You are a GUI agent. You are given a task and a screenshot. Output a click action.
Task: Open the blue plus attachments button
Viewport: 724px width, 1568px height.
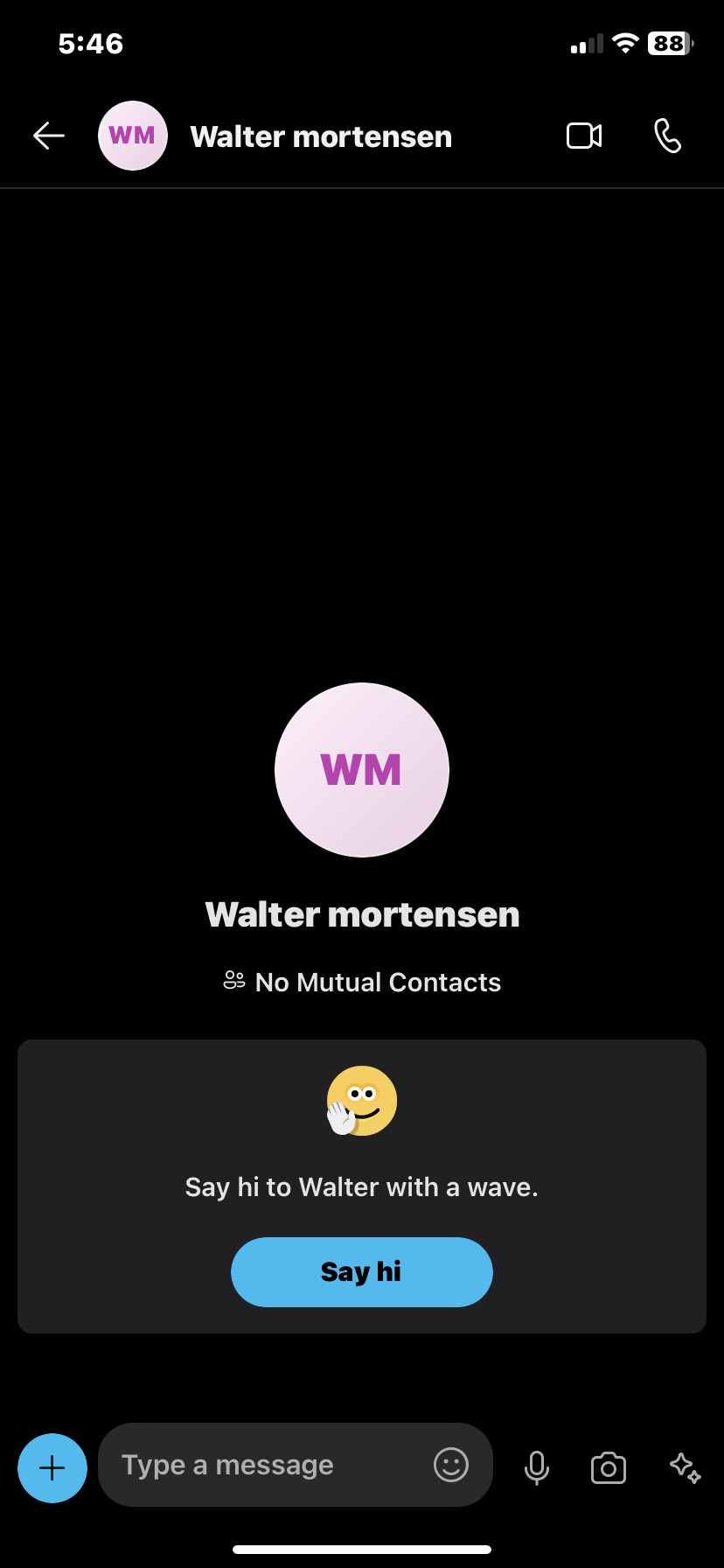tap(52, 1467)
